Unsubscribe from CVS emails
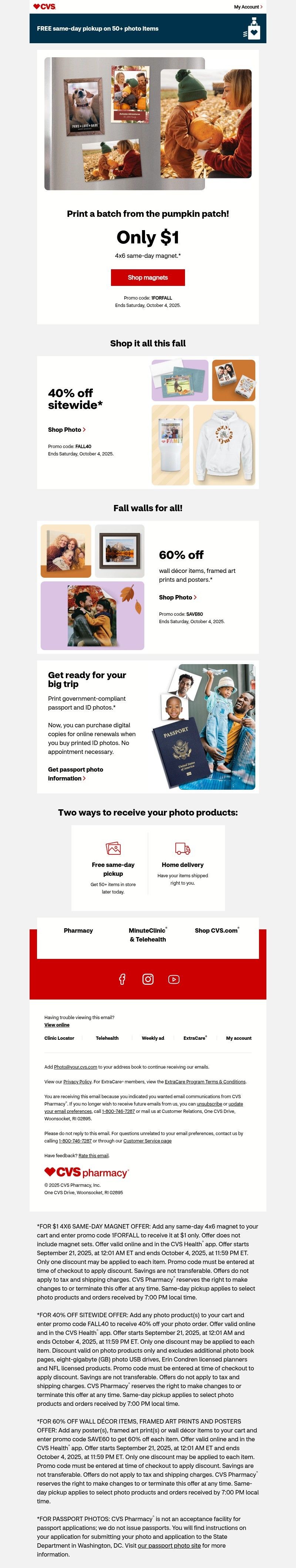This screenshot has width=296, height=1568. coord(209,1104)
